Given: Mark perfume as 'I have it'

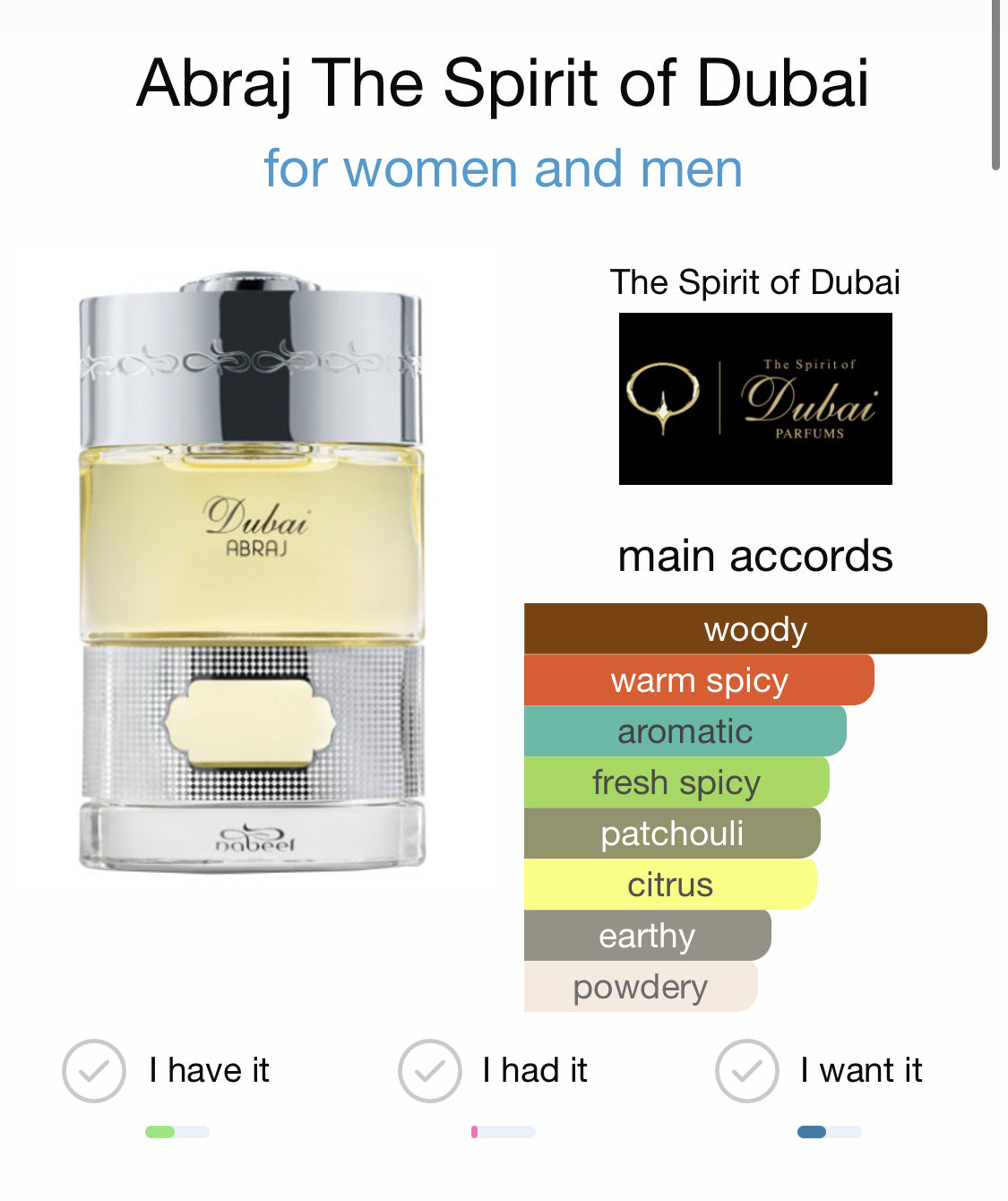Looking at the screenshot, I should coord(94,1071).
